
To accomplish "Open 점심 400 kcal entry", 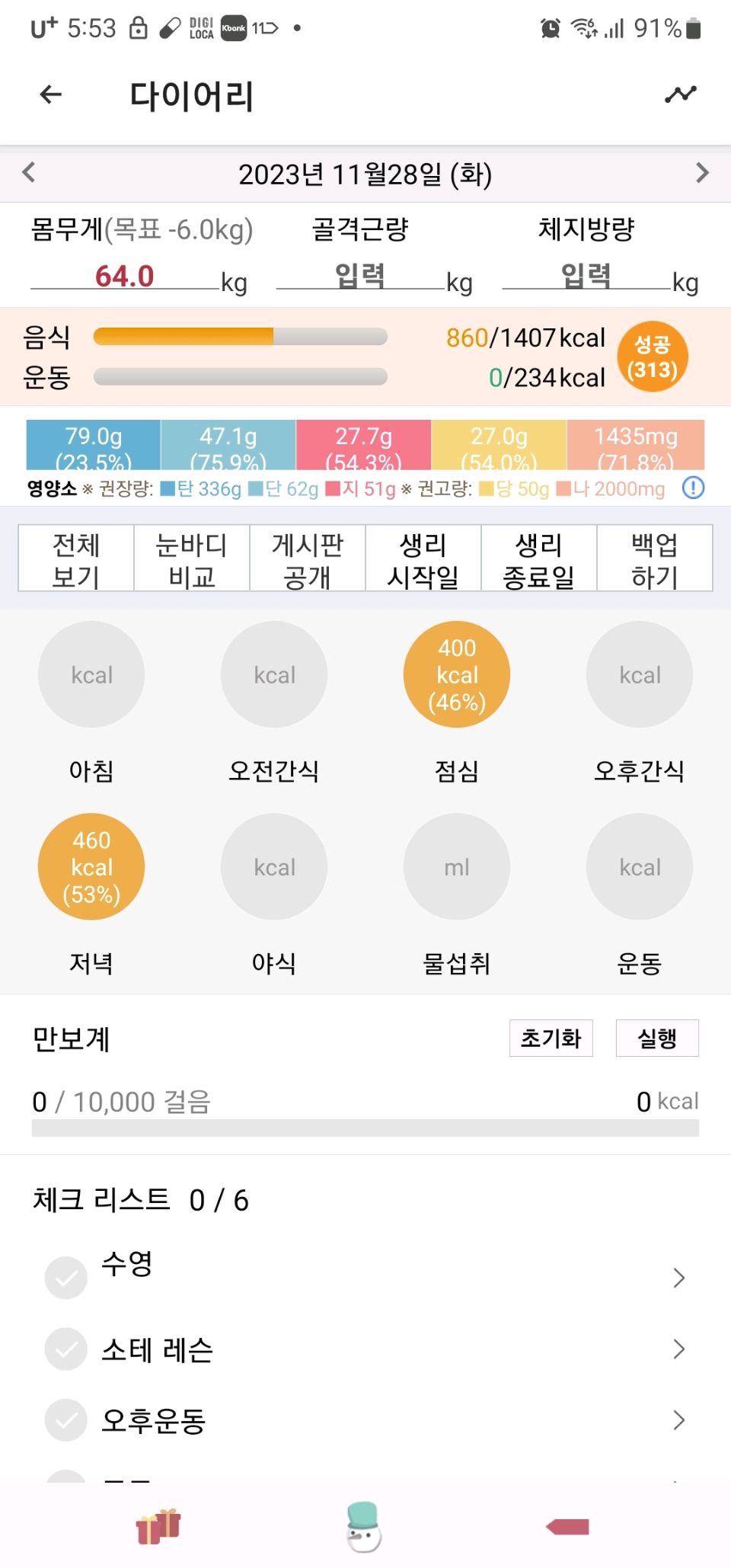I will point(457,674).
